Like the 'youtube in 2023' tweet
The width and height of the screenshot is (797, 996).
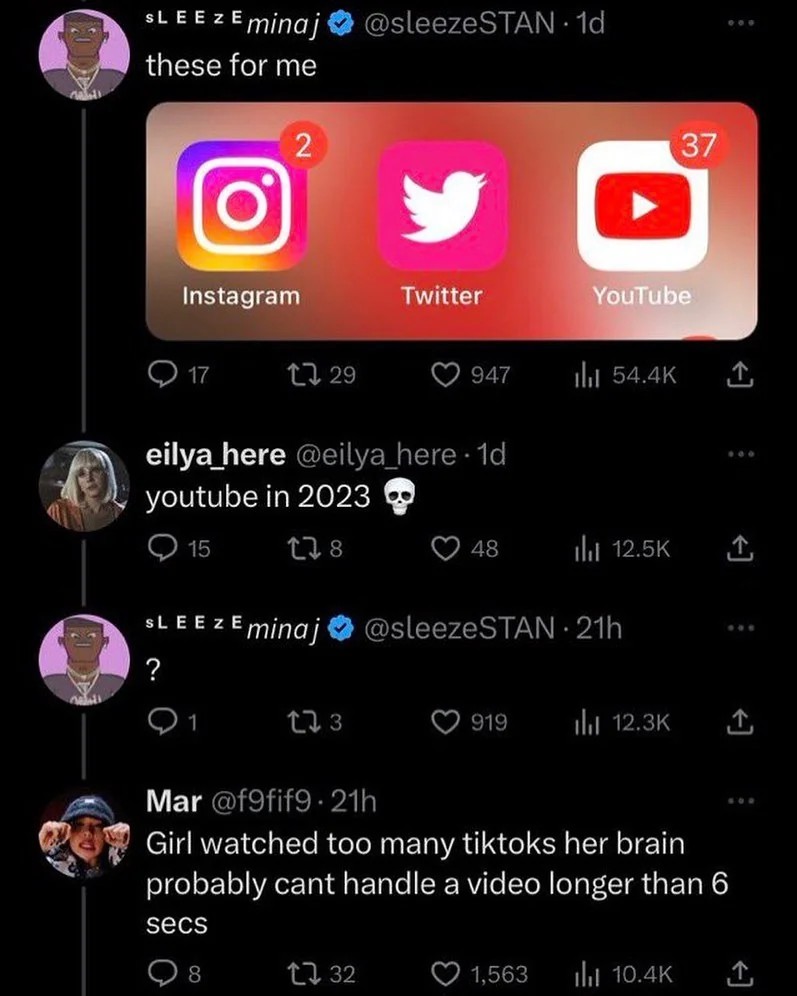(x=445, y=548)
